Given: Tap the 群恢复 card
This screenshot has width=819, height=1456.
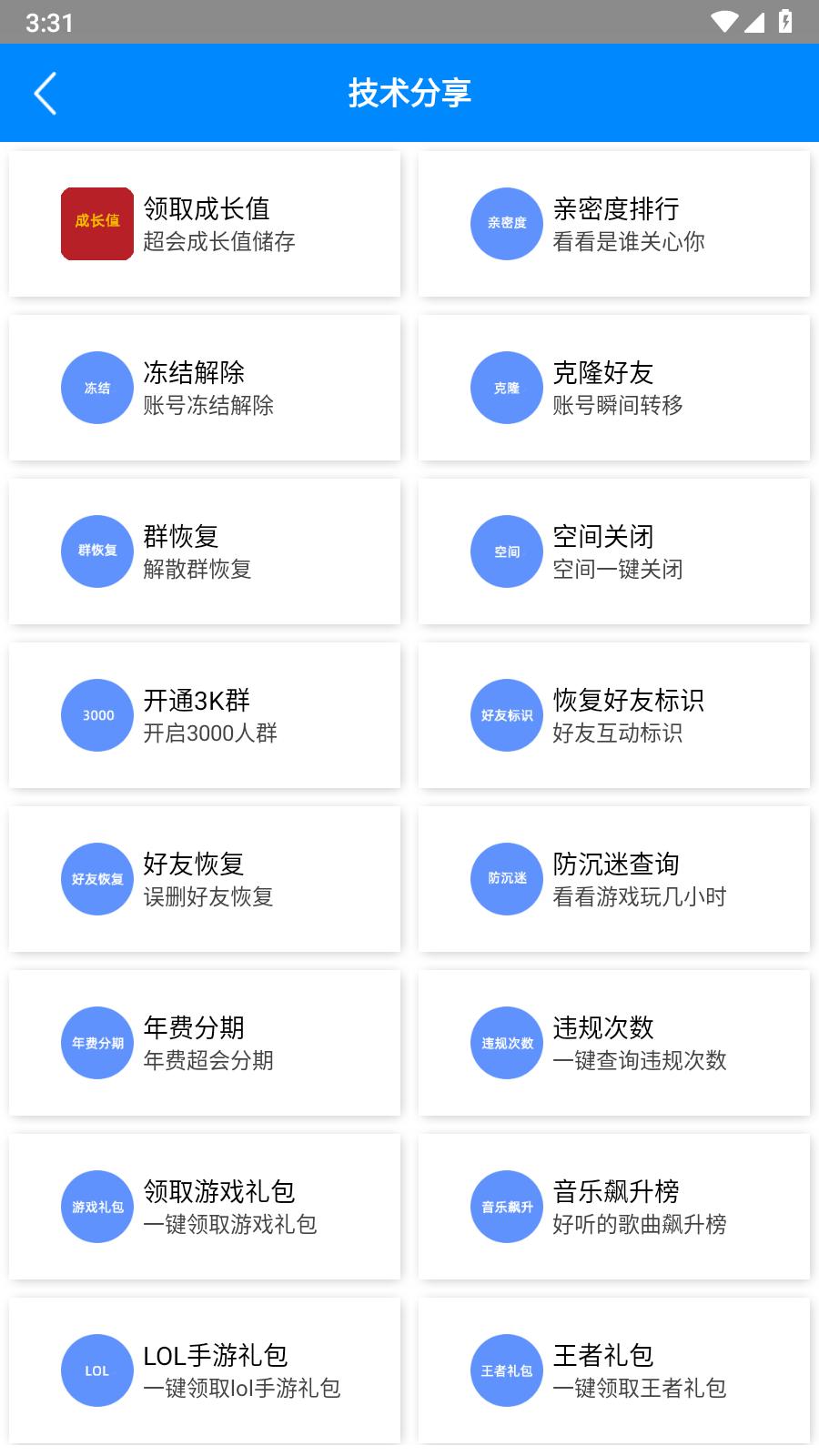Looking at the screenshot, I should pos(205,551).
